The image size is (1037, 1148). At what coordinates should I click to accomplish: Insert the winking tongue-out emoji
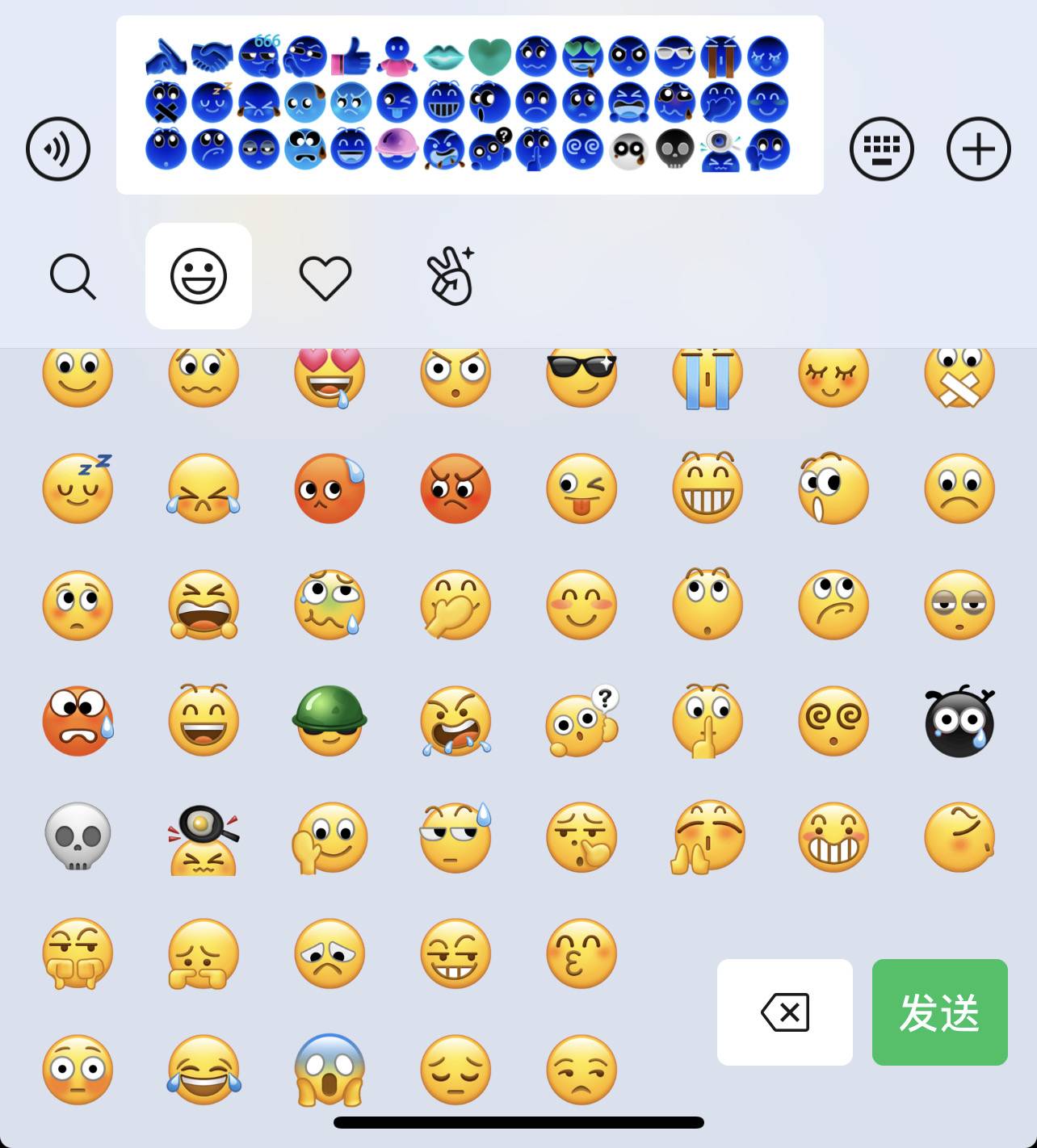point(581,488)
